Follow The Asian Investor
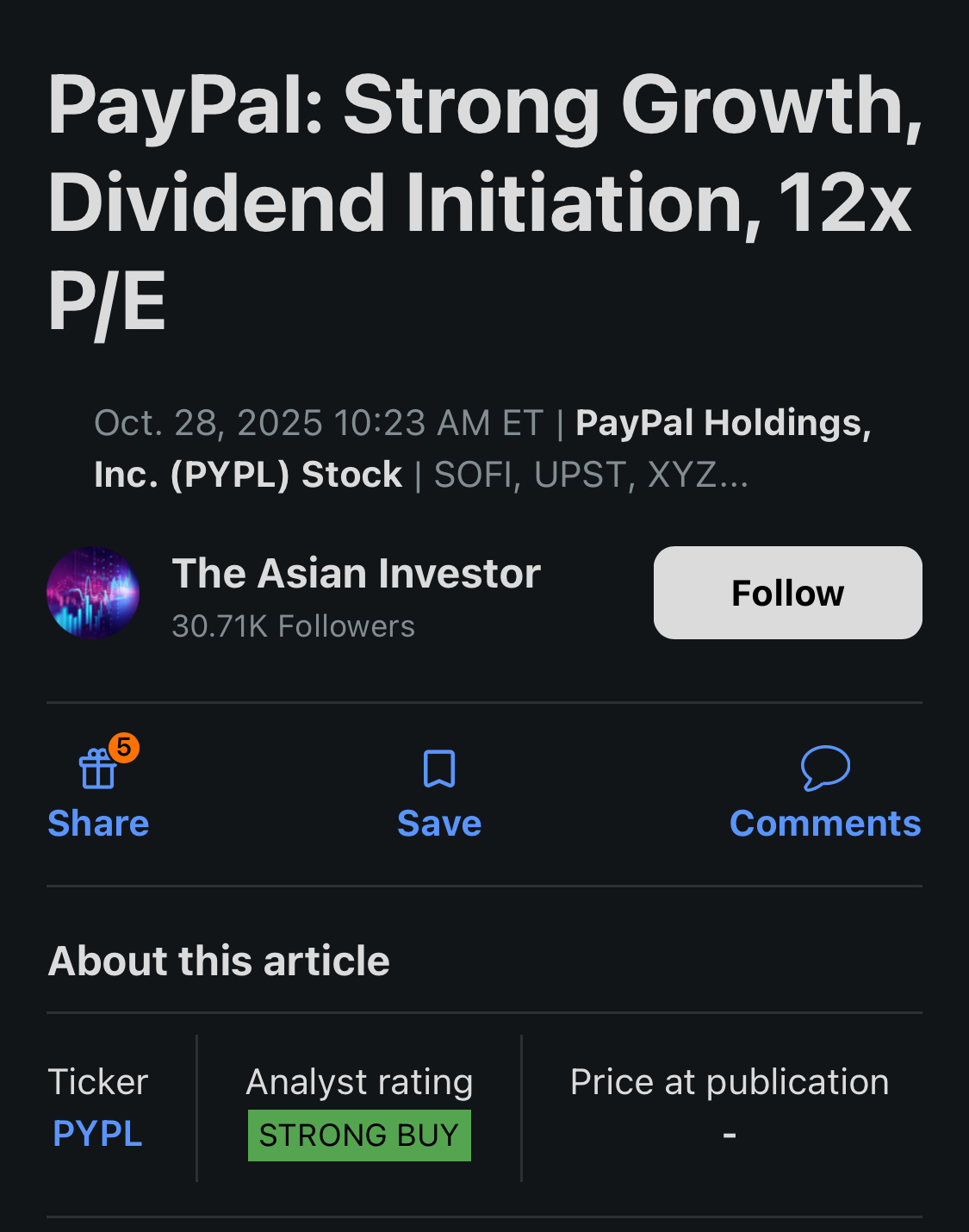Viewport: 969px width, 1232px height. 786,592
